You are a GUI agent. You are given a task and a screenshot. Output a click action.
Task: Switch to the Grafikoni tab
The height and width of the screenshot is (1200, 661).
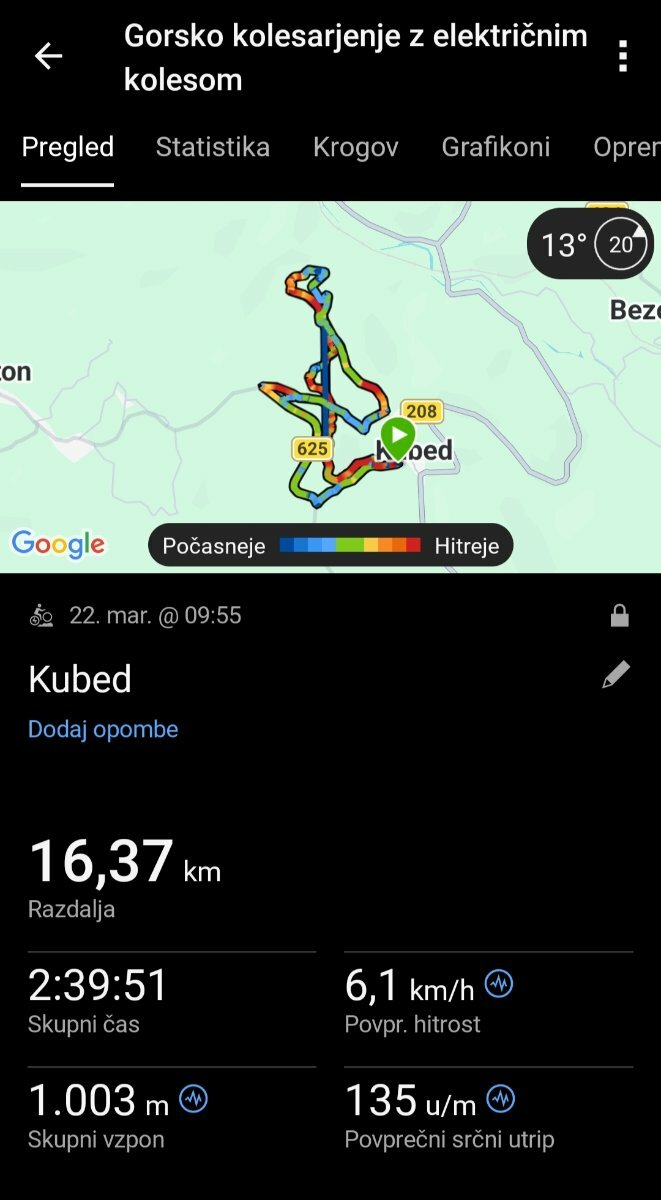point(495,147)
